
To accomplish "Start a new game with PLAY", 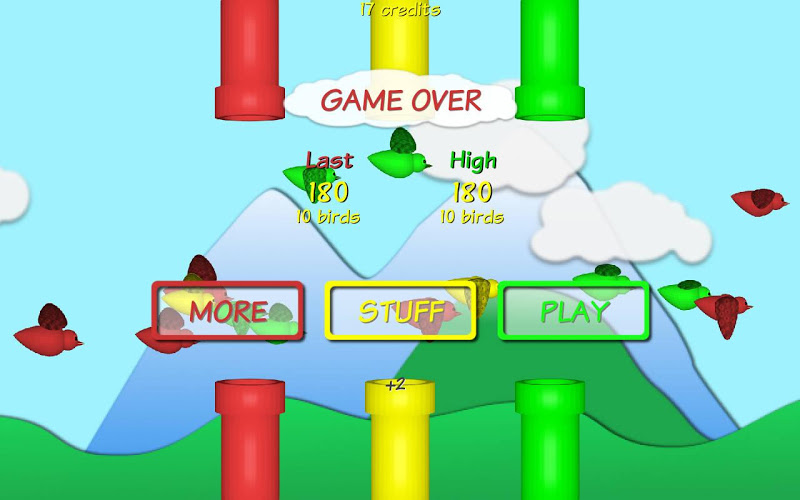I will coord(574,311).
